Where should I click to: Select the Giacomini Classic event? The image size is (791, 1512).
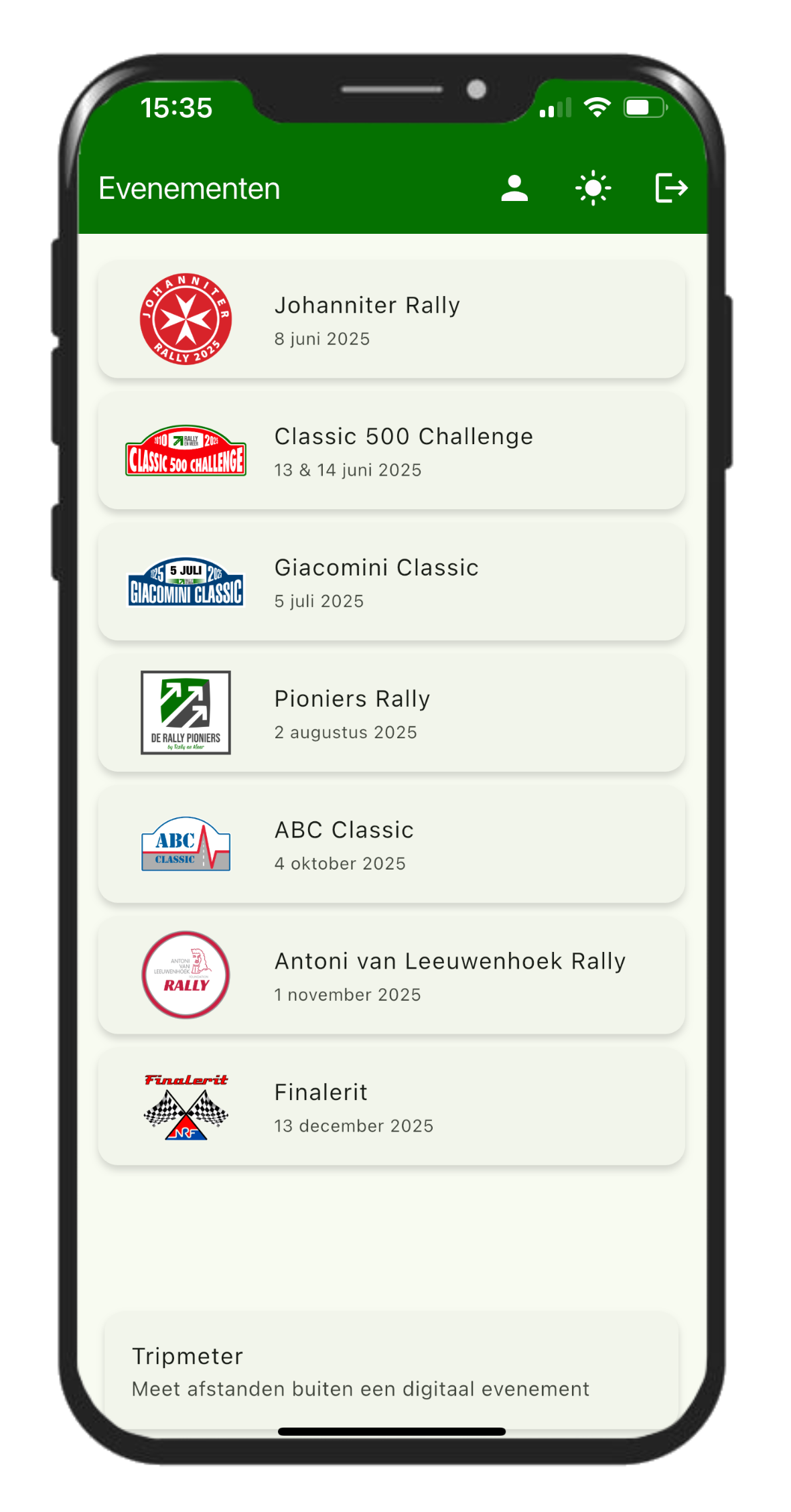coord(391,582)
